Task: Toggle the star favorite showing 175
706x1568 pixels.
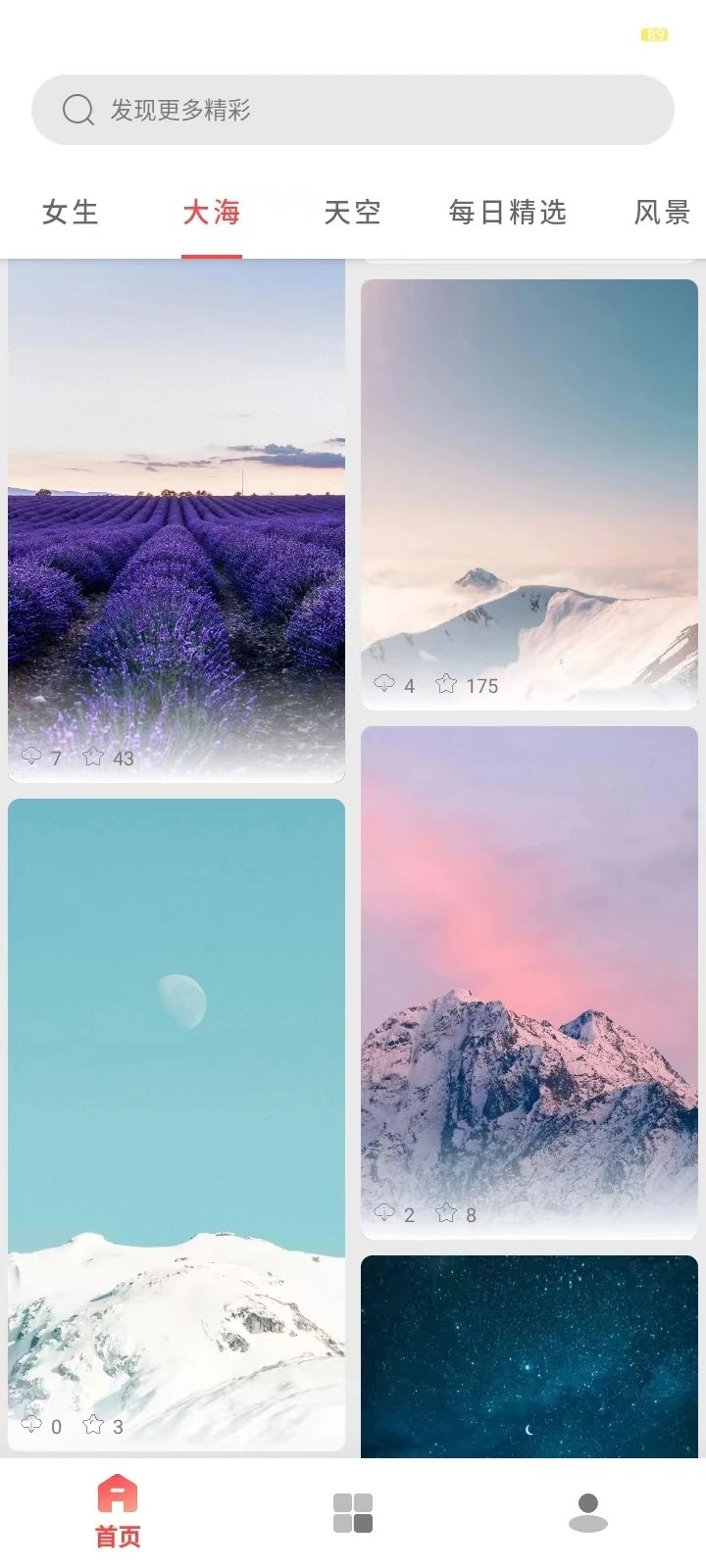Action: [447, 685]
